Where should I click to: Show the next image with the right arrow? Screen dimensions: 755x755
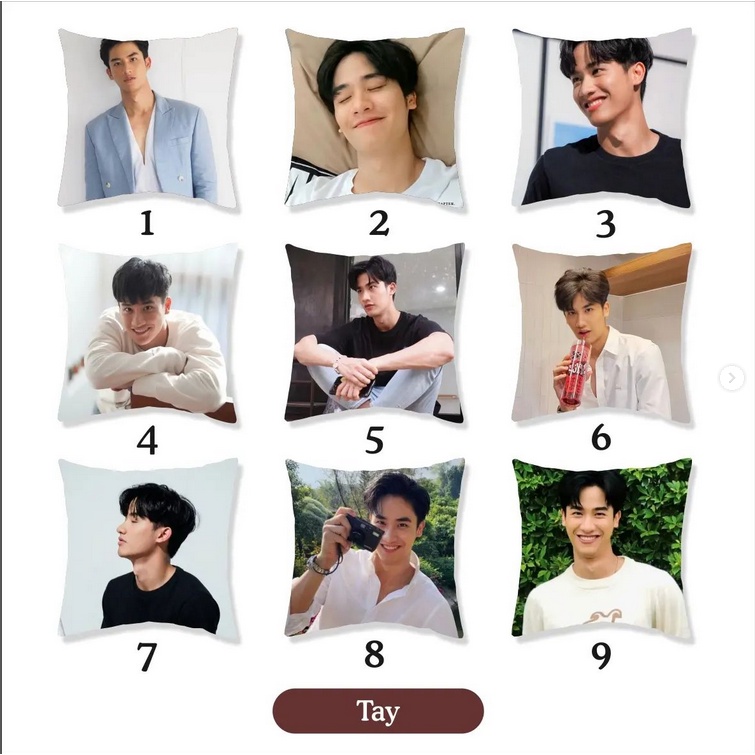(x=732, y=377)
